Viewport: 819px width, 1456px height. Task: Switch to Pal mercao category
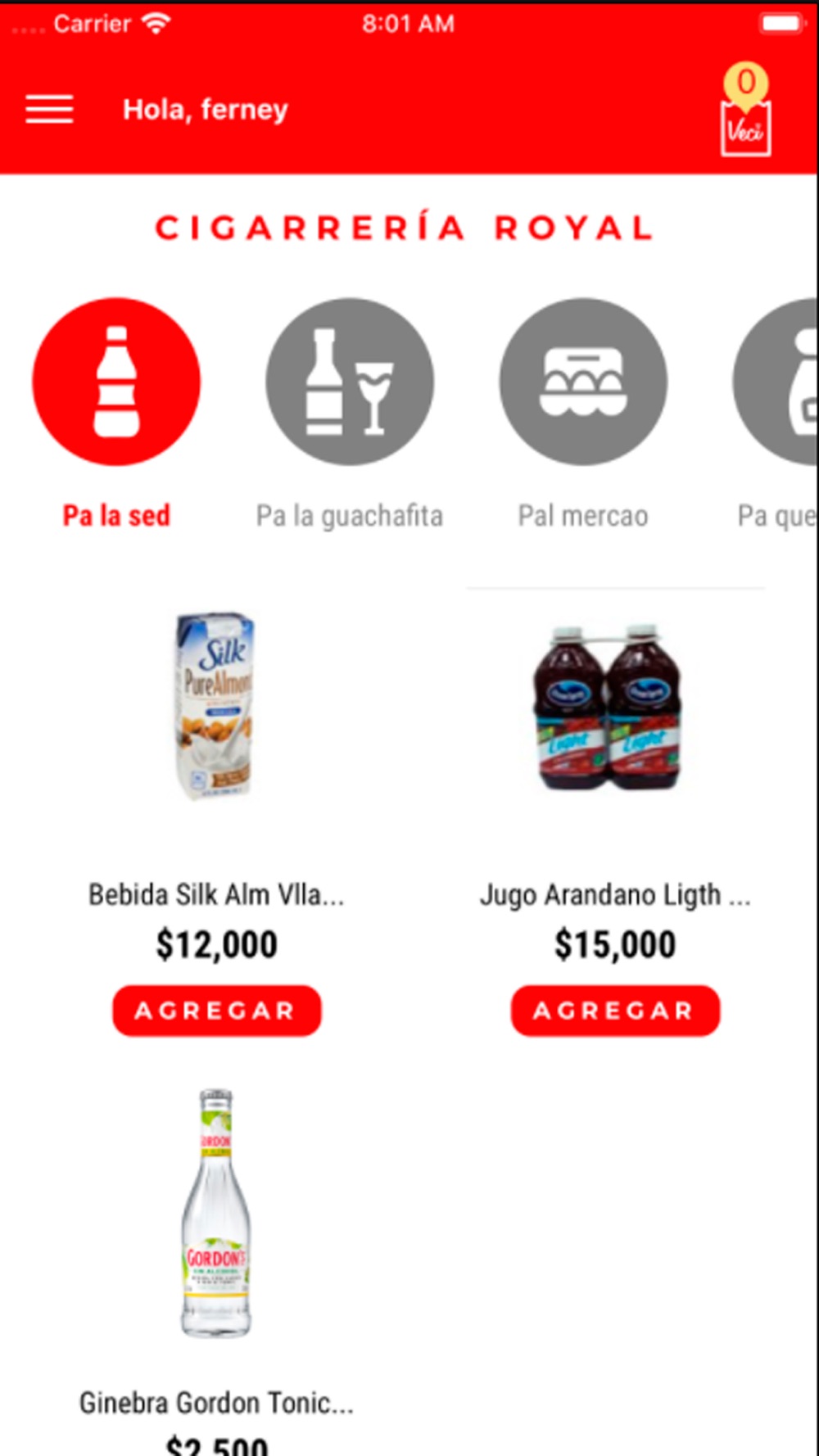583,382
